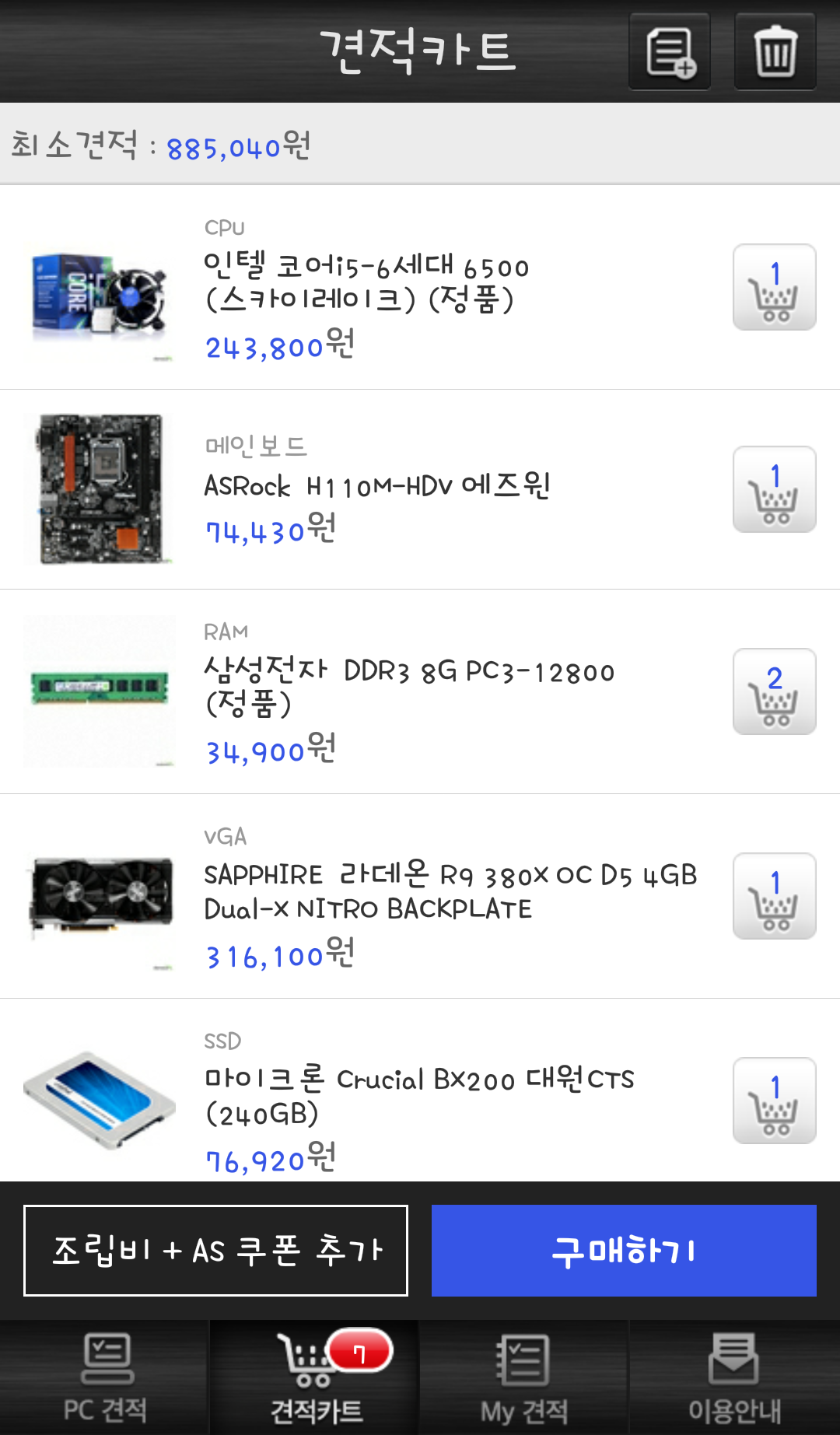Open the Intel Core i5 6500 CPU item

(x=366, y=284)
